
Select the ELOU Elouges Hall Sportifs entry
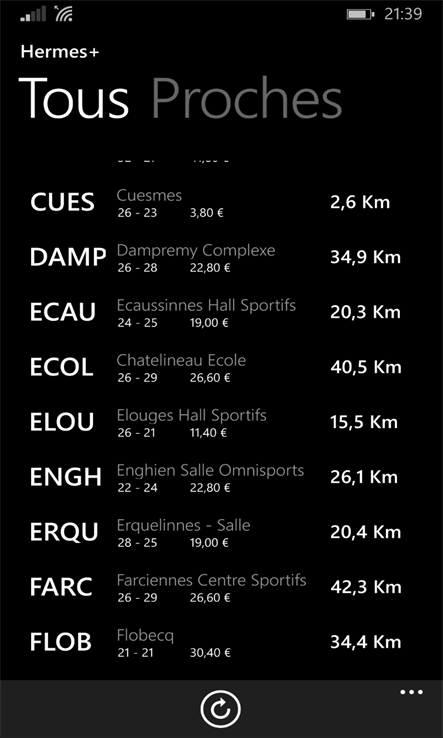tap(221, 423)
